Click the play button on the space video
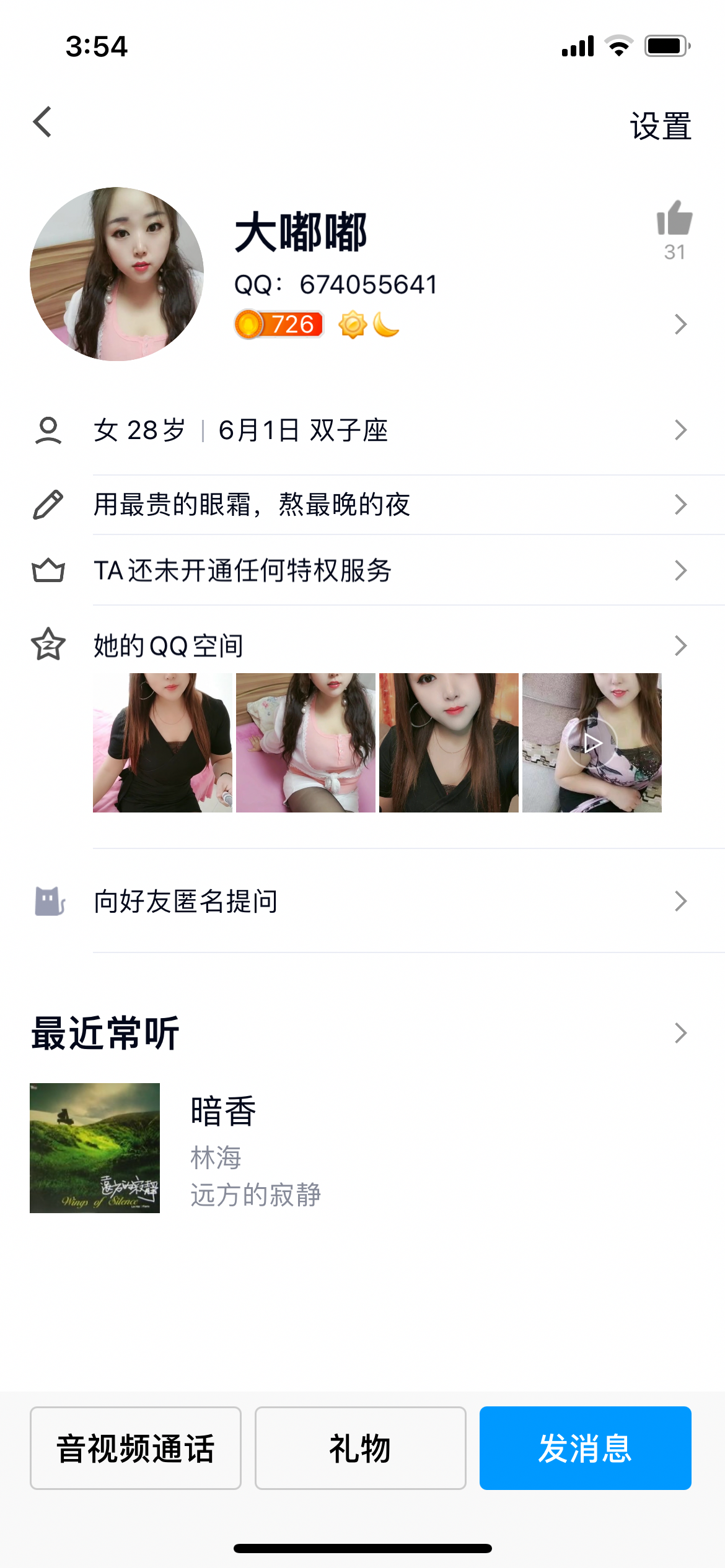725x1568 pixels. tap(593, 743)
